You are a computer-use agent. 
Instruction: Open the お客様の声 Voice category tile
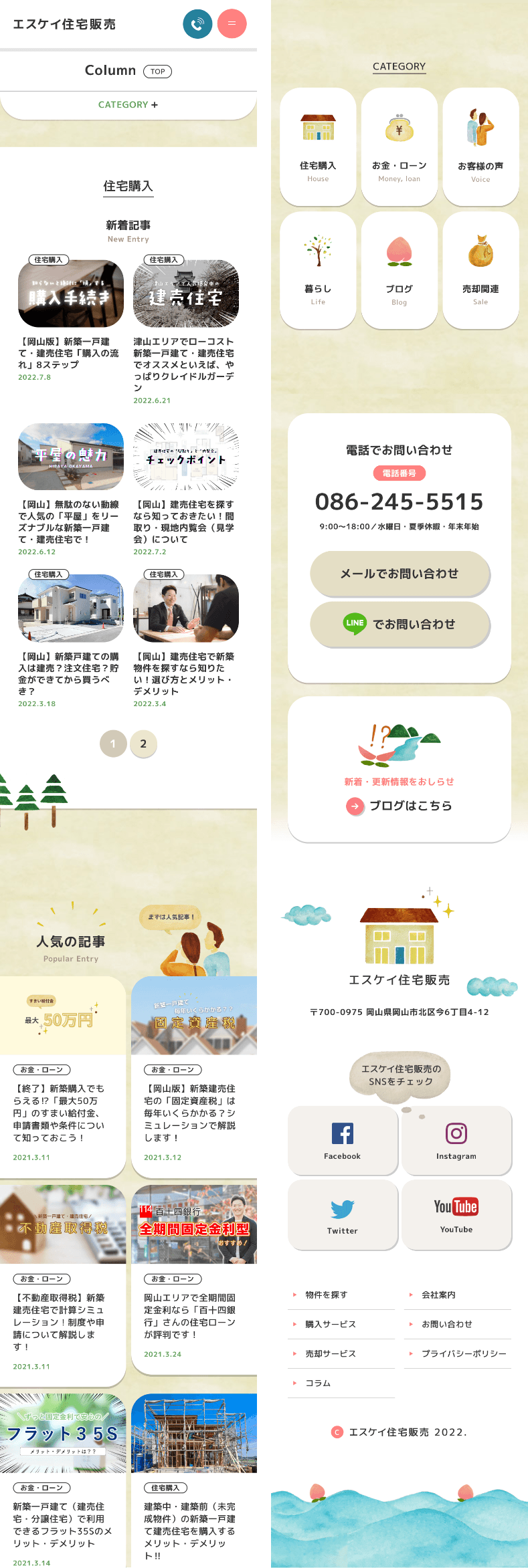[480, 146]
